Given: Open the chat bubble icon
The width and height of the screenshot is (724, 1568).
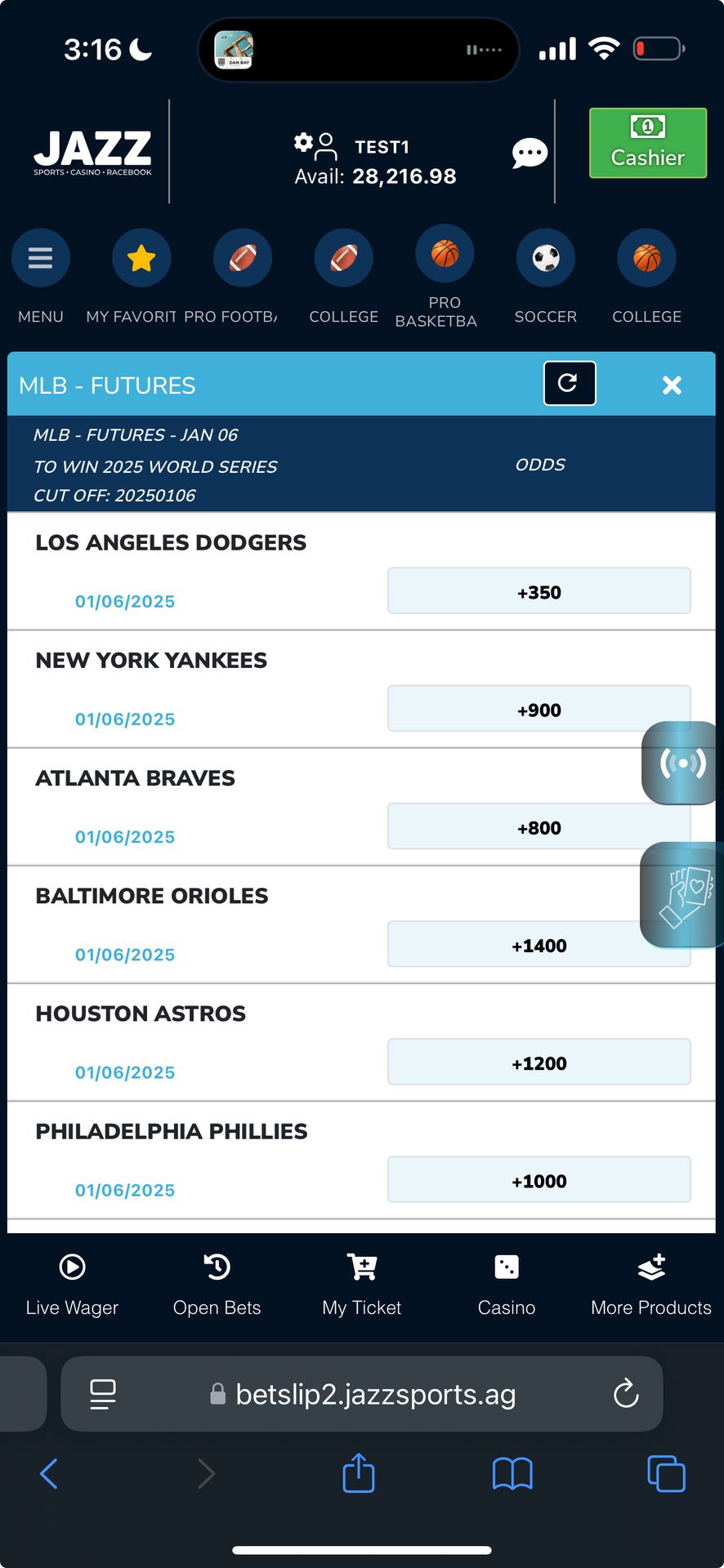Looking at the screenshot, I should 530,153.
